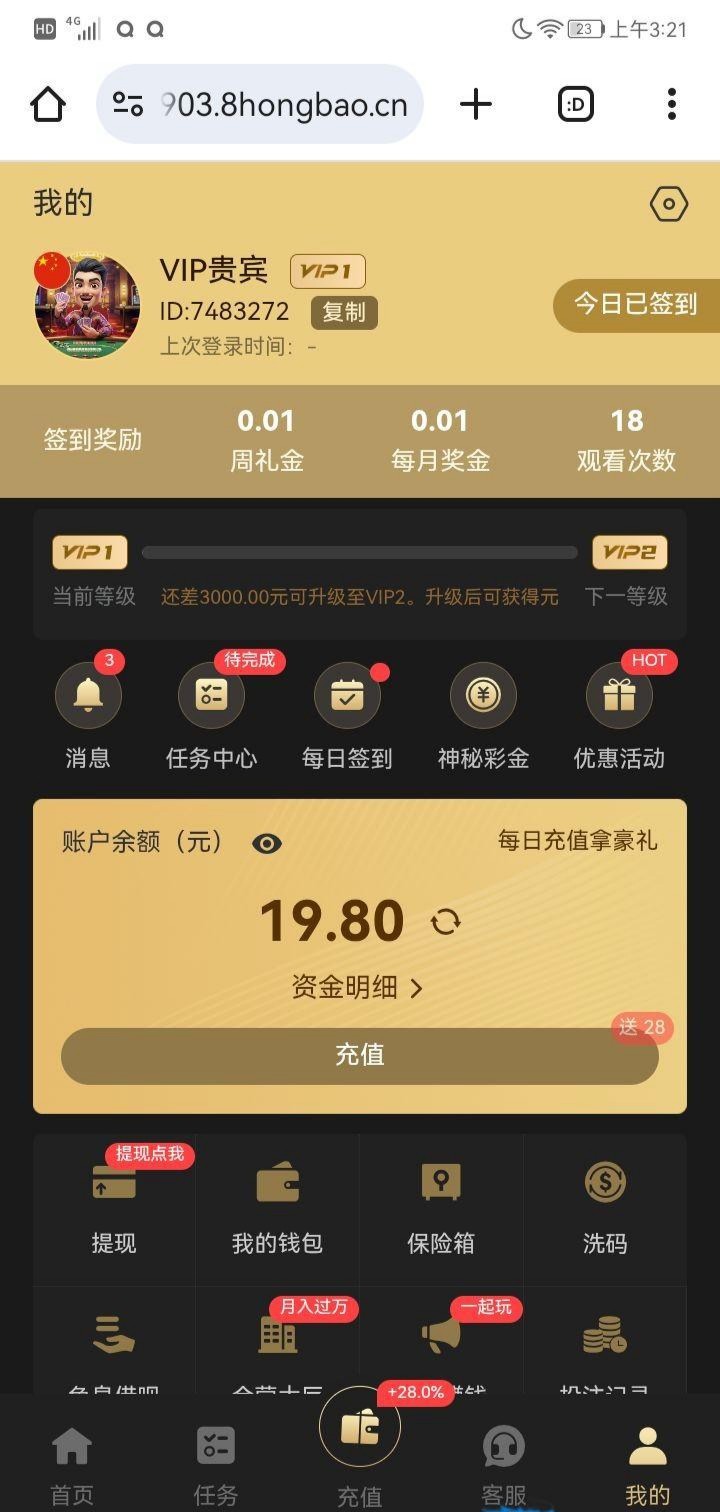The image size is (720, 1512).
Task: Switch to the 客服 customer service tab
Action: [503, 1465]
